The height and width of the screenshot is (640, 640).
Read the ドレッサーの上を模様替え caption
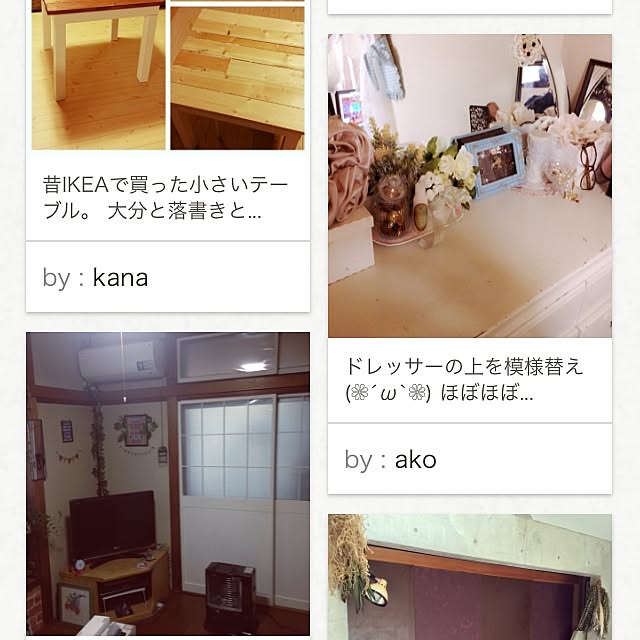pos(464,380)
